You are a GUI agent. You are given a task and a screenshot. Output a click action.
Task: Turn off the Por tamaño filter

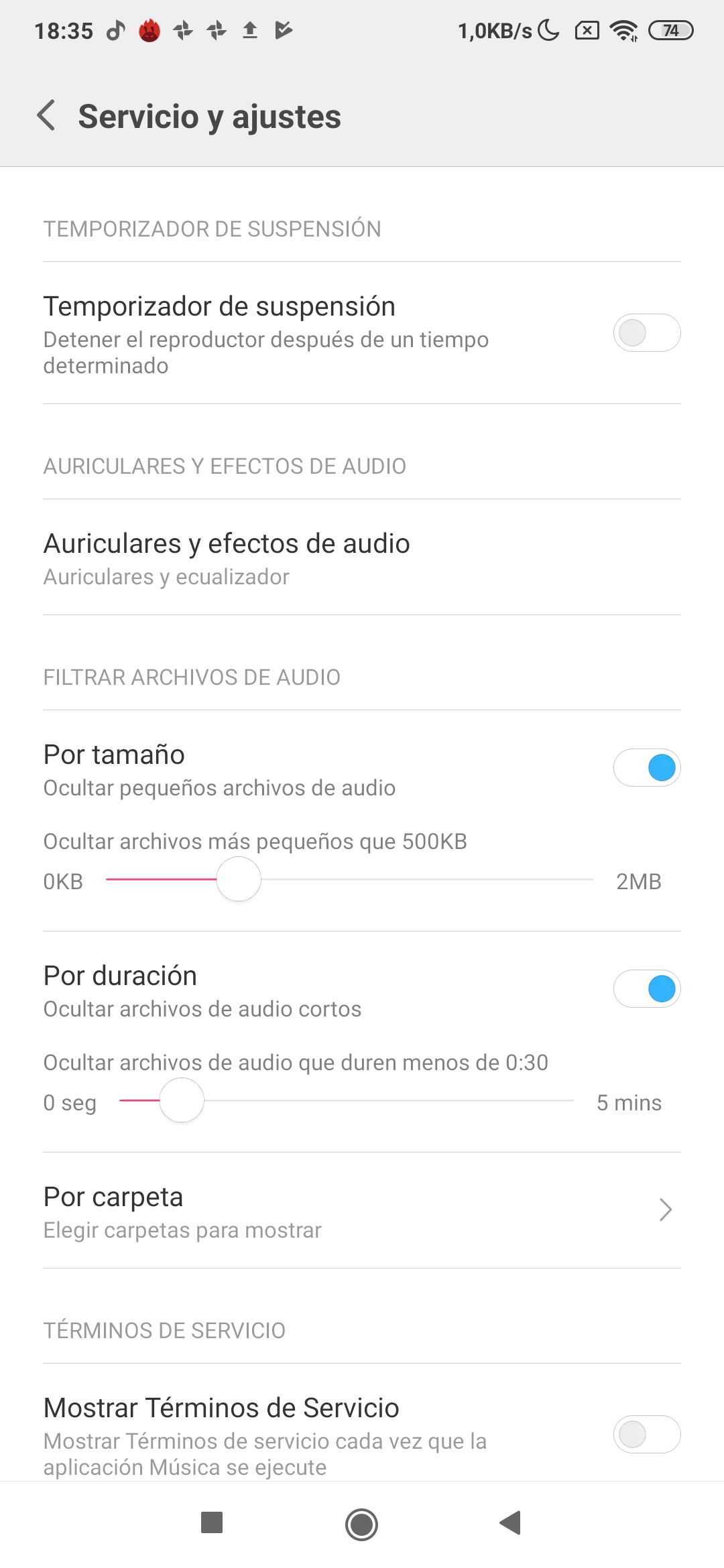(x=647, y=768)
